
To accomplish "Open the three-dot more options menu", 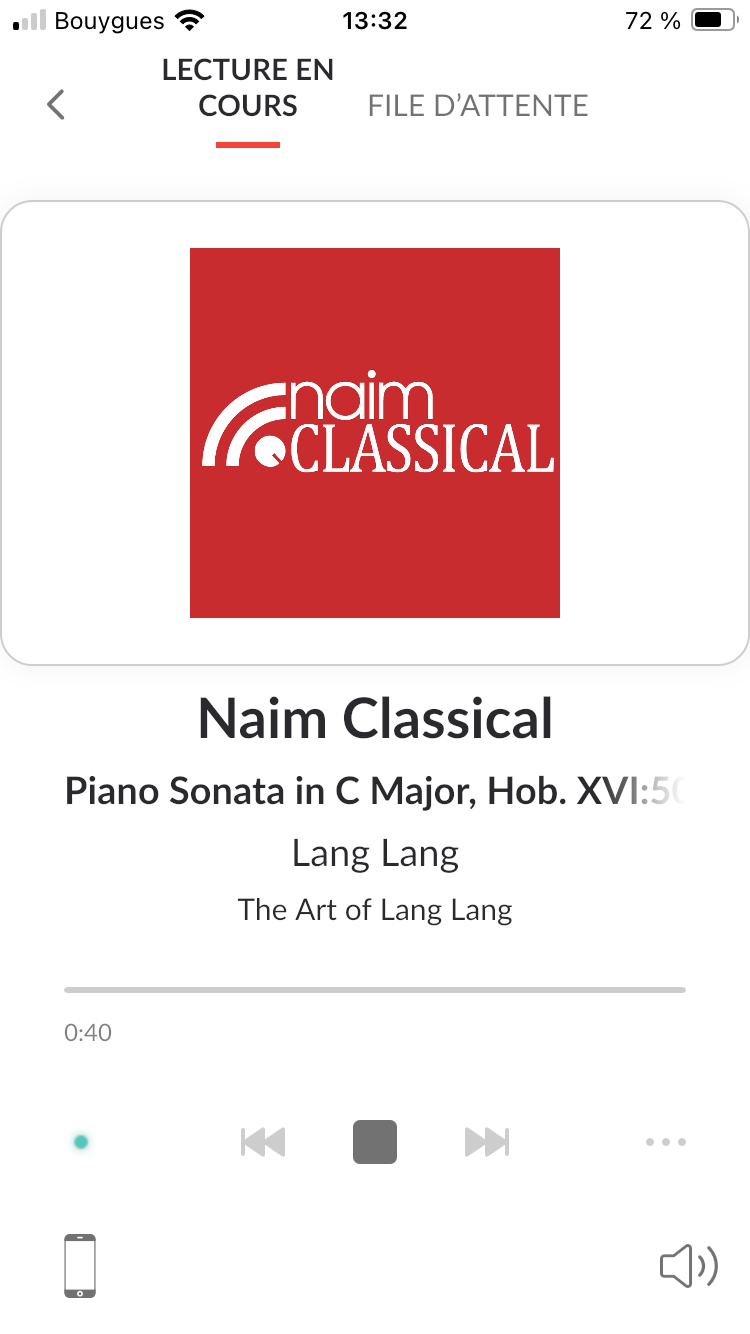I will tap(665, 1141).
